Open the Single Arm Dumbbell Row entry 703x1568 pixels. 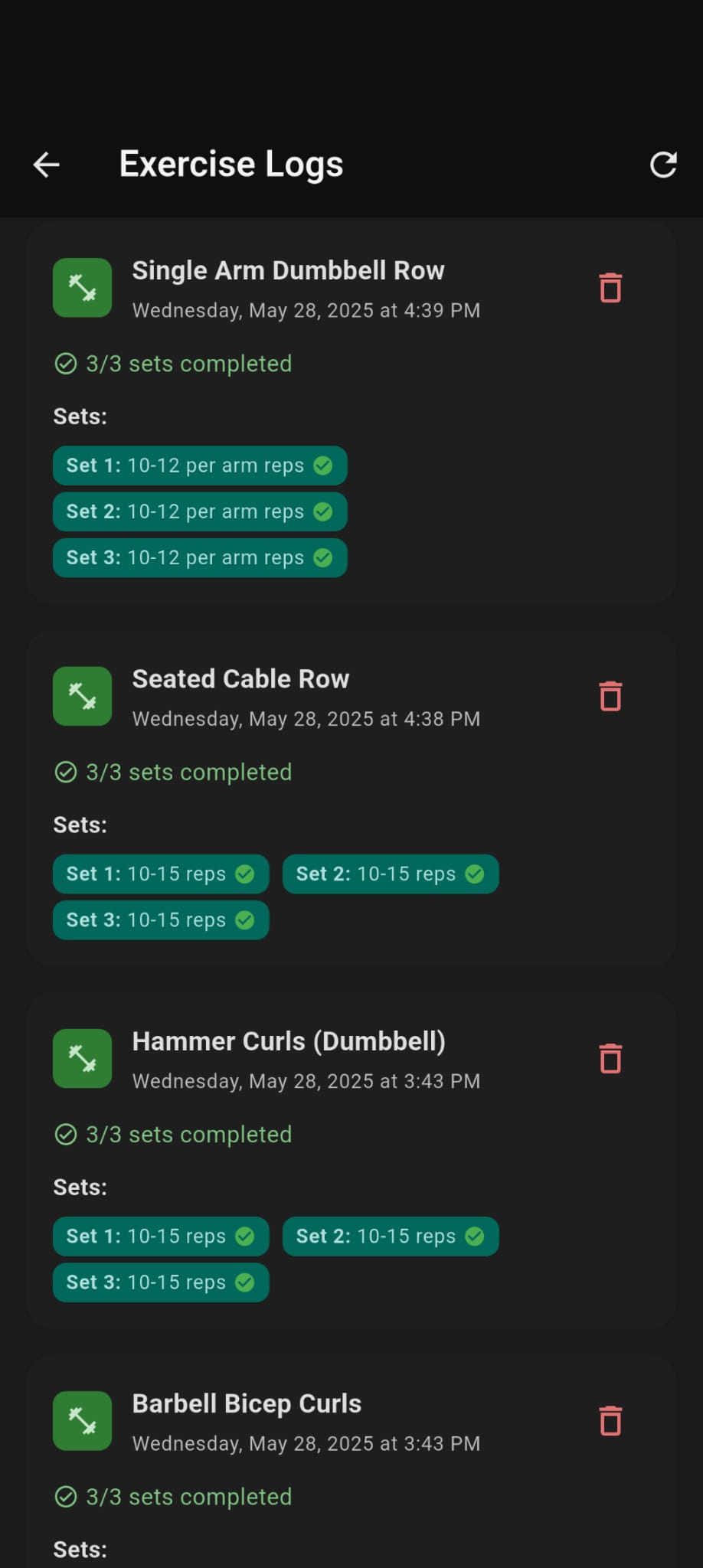coord(289,270)
